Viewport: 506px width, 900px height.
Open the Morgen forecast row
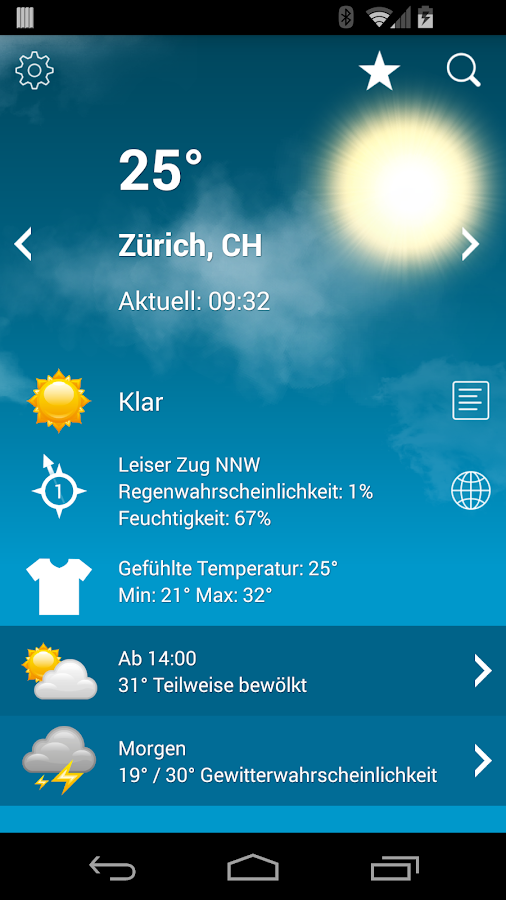(x=253, y=761)
